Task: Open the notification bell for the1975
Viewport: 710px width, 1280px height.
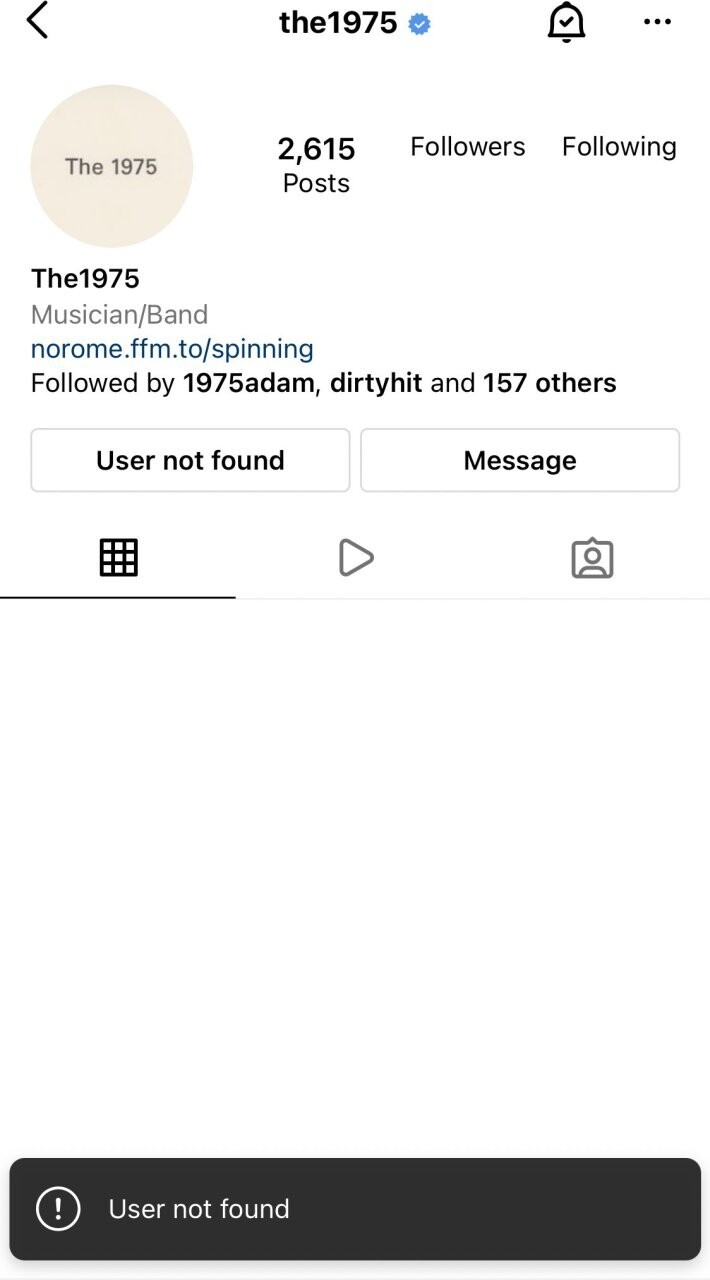Action: point(565,22)
